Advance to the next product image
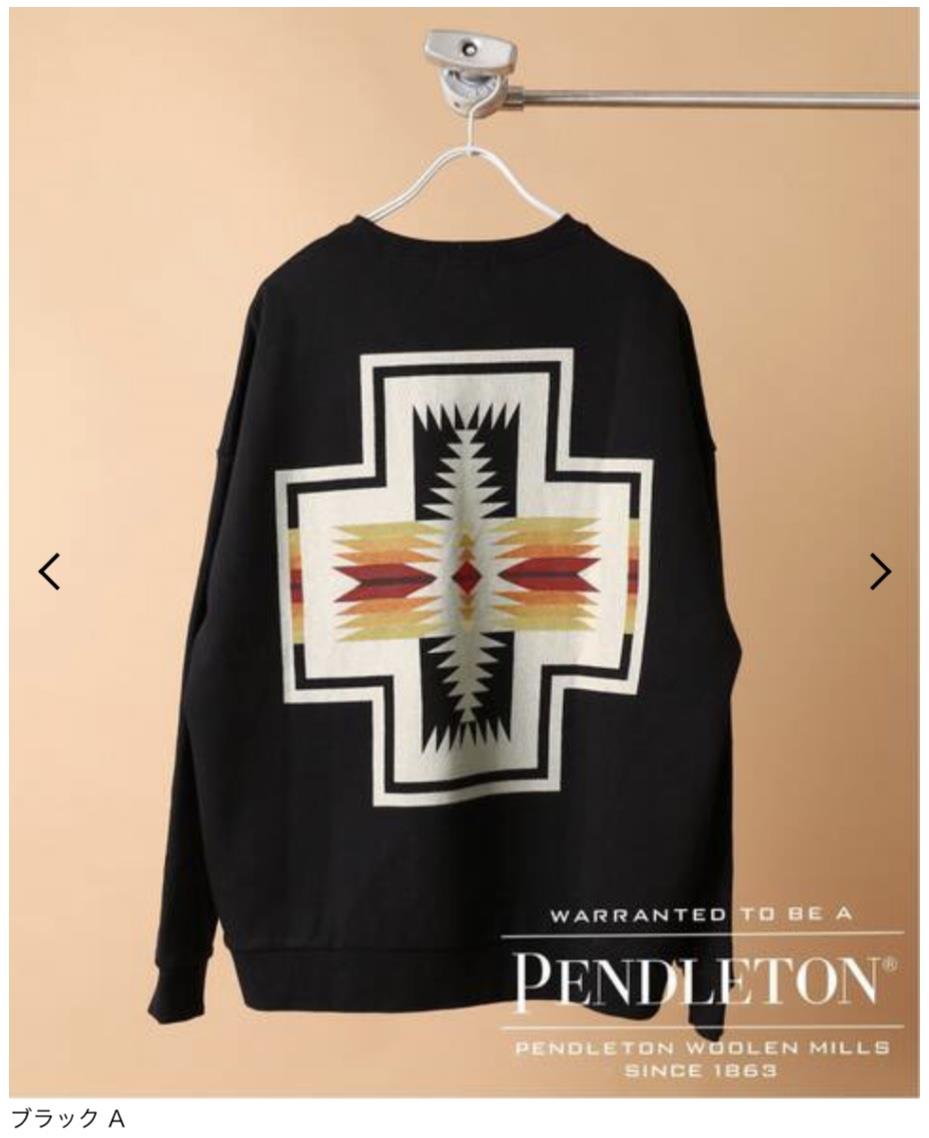The image size is (929, 1138). pos(879,571)
